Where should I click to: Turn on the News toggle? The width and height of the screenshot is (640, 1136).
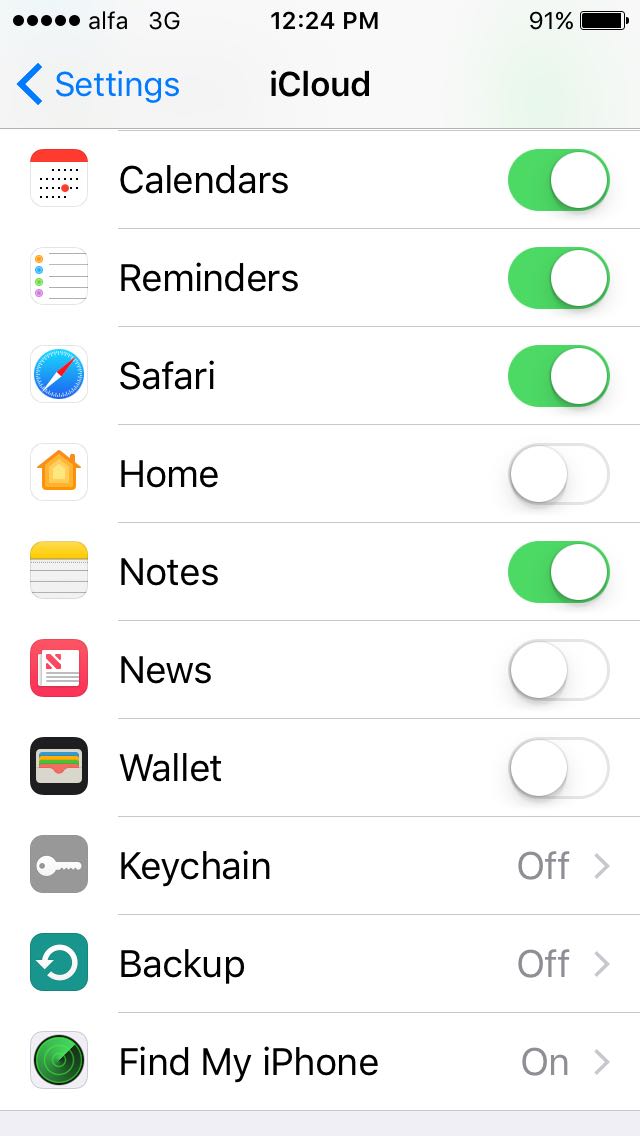click(x=558, y=669)
